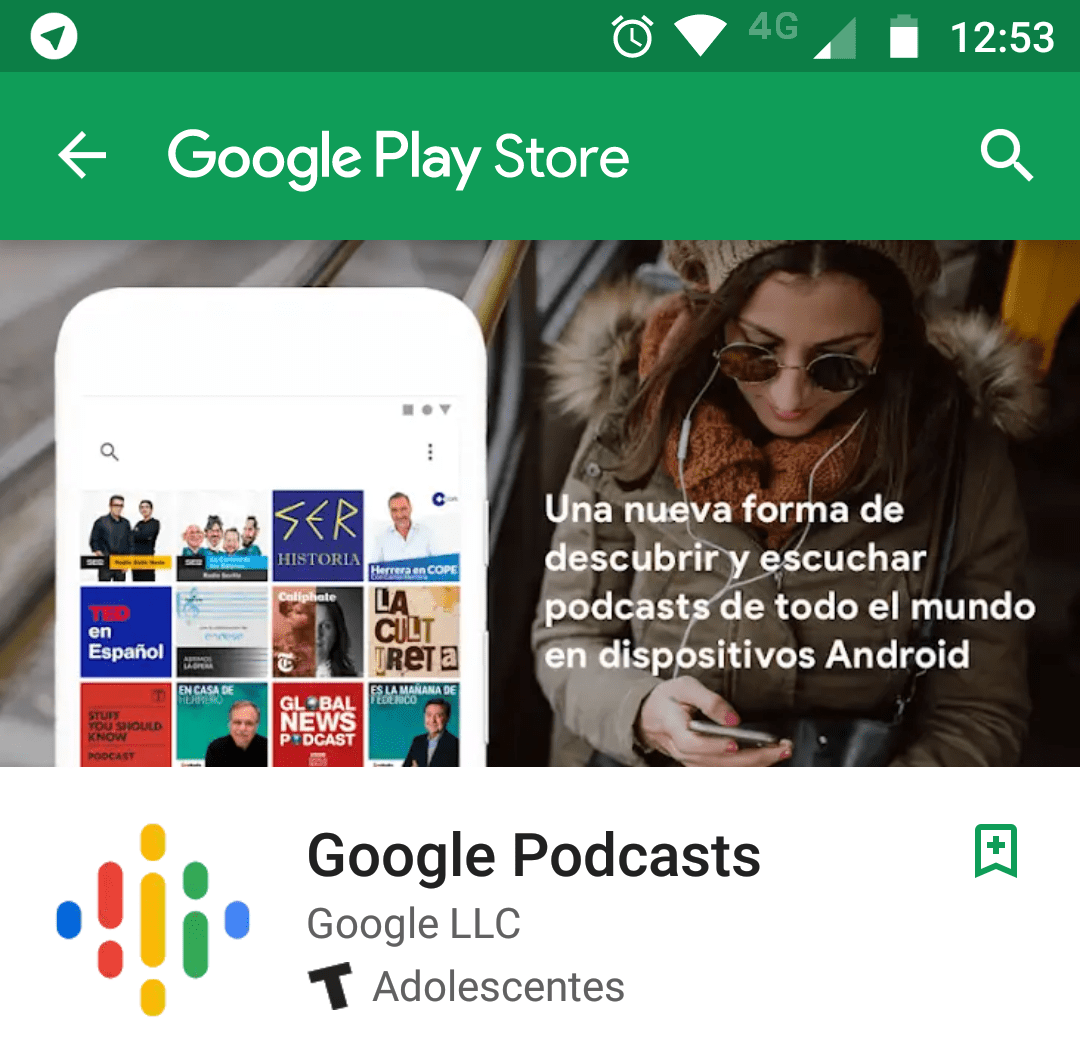
Task: Open the Google Podcasts feature banner
Action: tap(540, 503)
